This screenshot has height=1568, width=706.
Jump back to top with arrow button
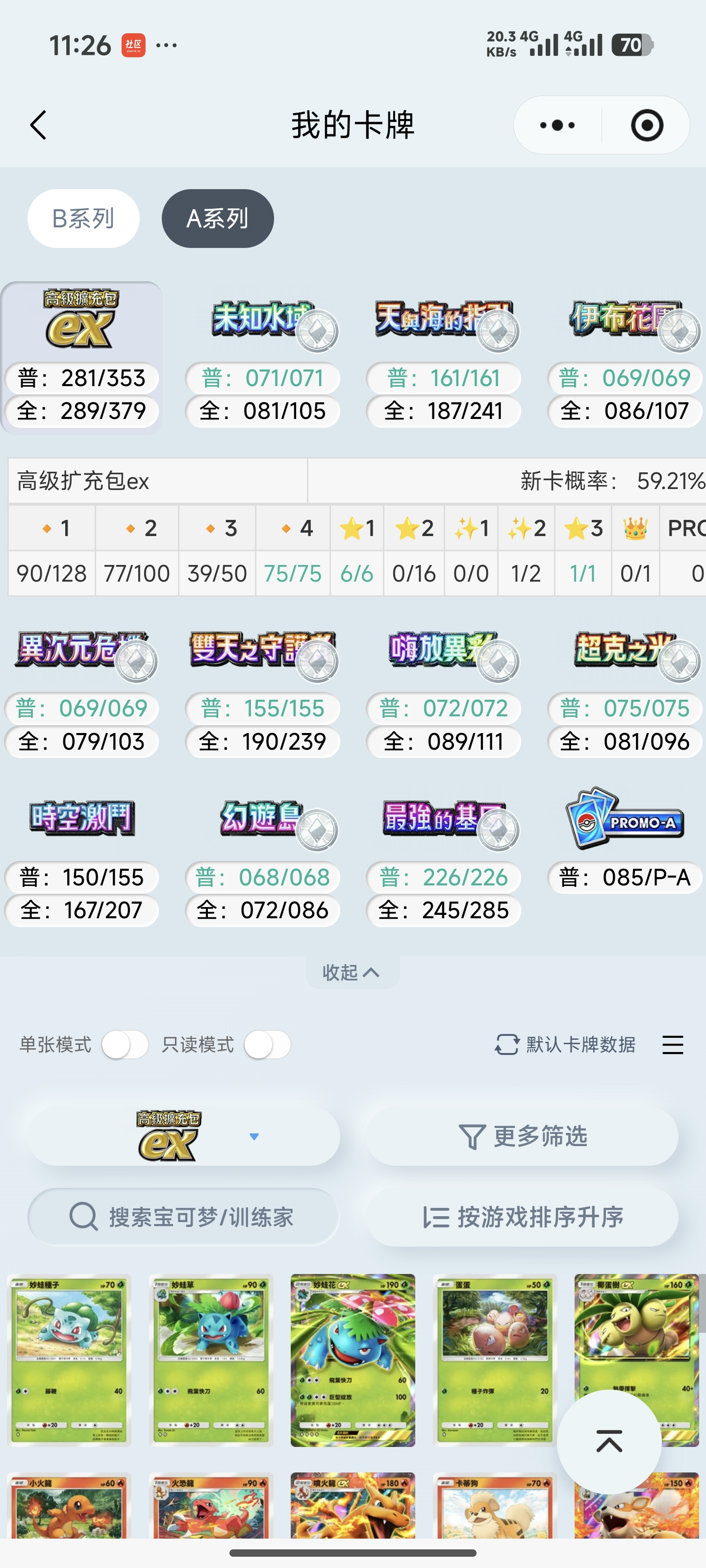pyautogui.click(x=608, y=1442)
